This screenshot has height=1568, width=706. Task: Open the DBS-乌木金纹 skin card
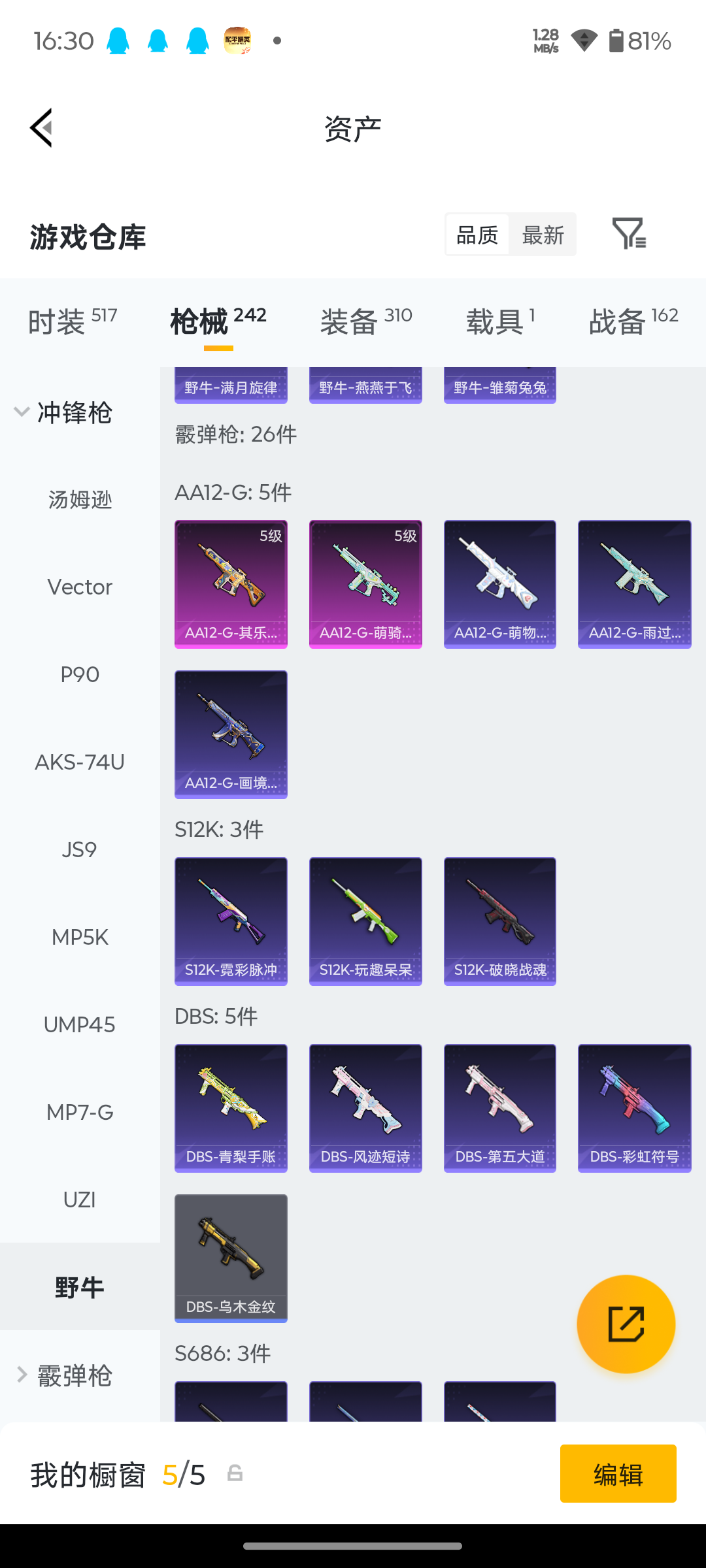(231, 1258)
